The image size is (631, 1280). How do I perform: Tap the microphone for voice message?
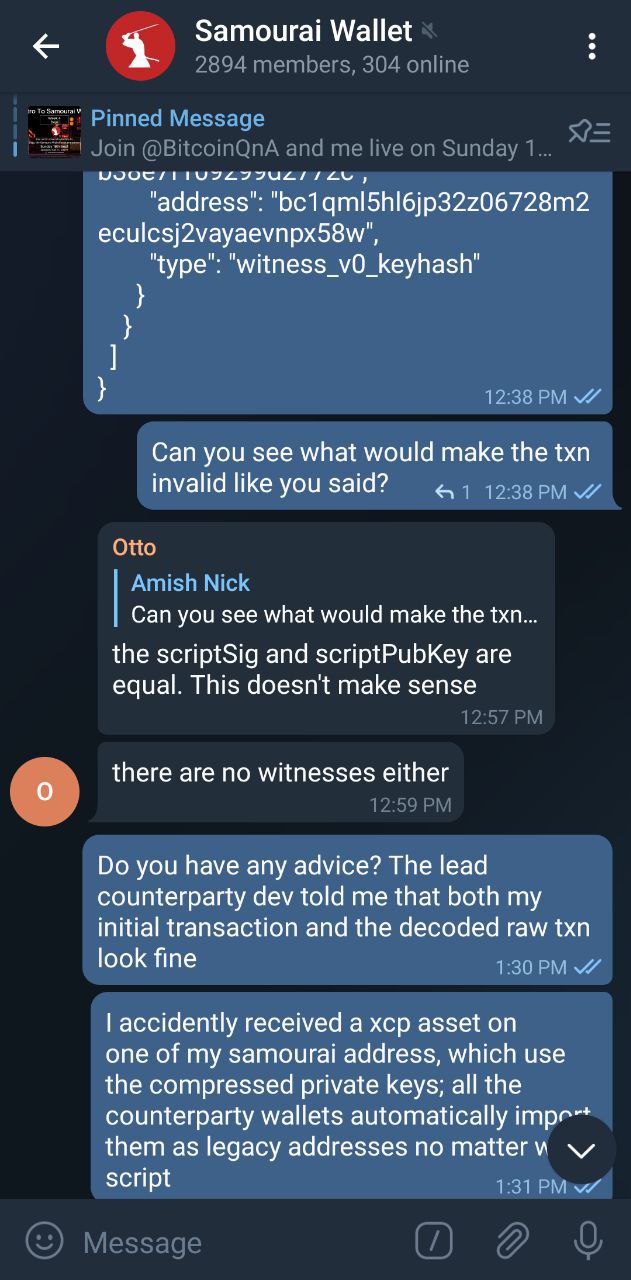(x=588, y=1241)
